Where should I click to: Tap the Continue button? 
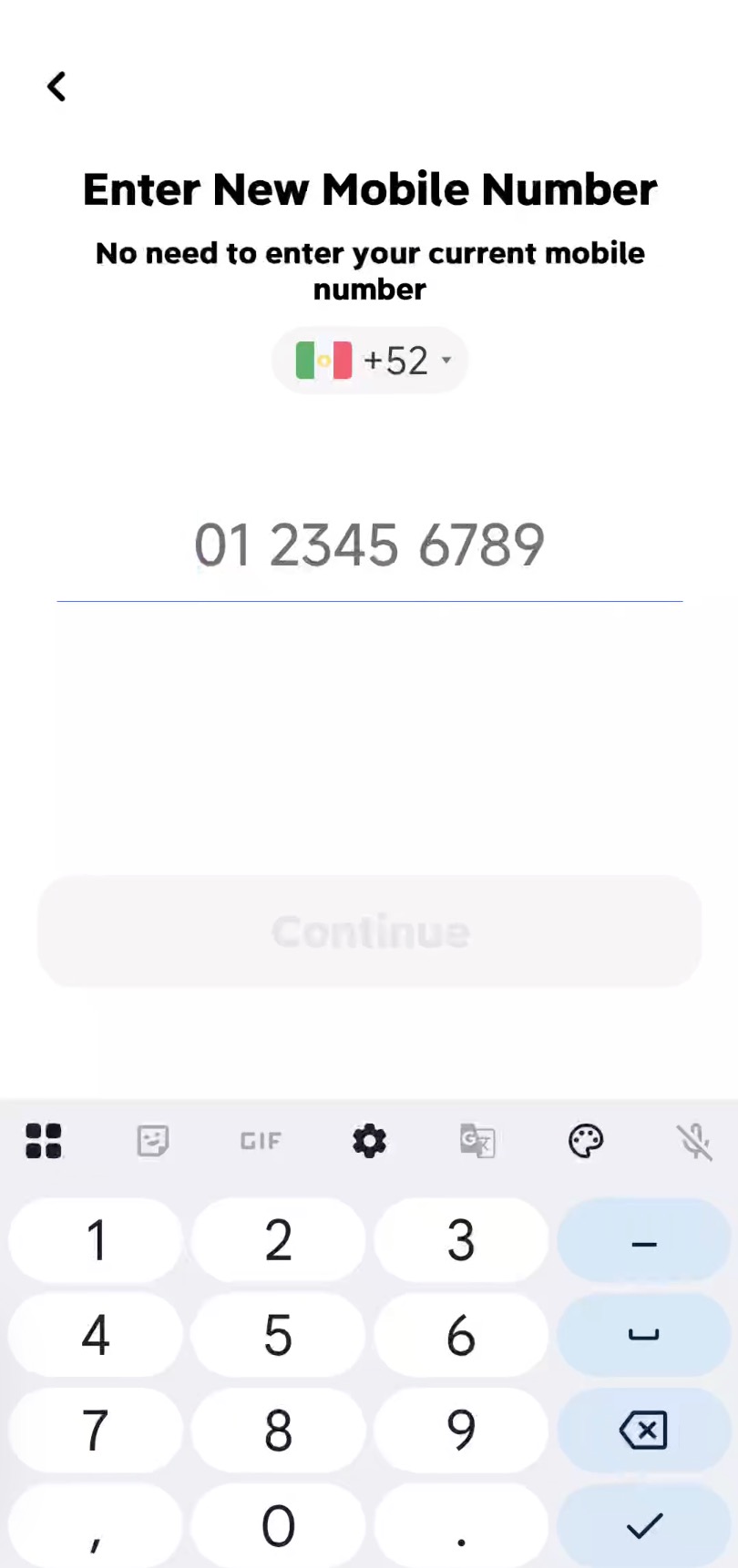(x=370, y=932)
